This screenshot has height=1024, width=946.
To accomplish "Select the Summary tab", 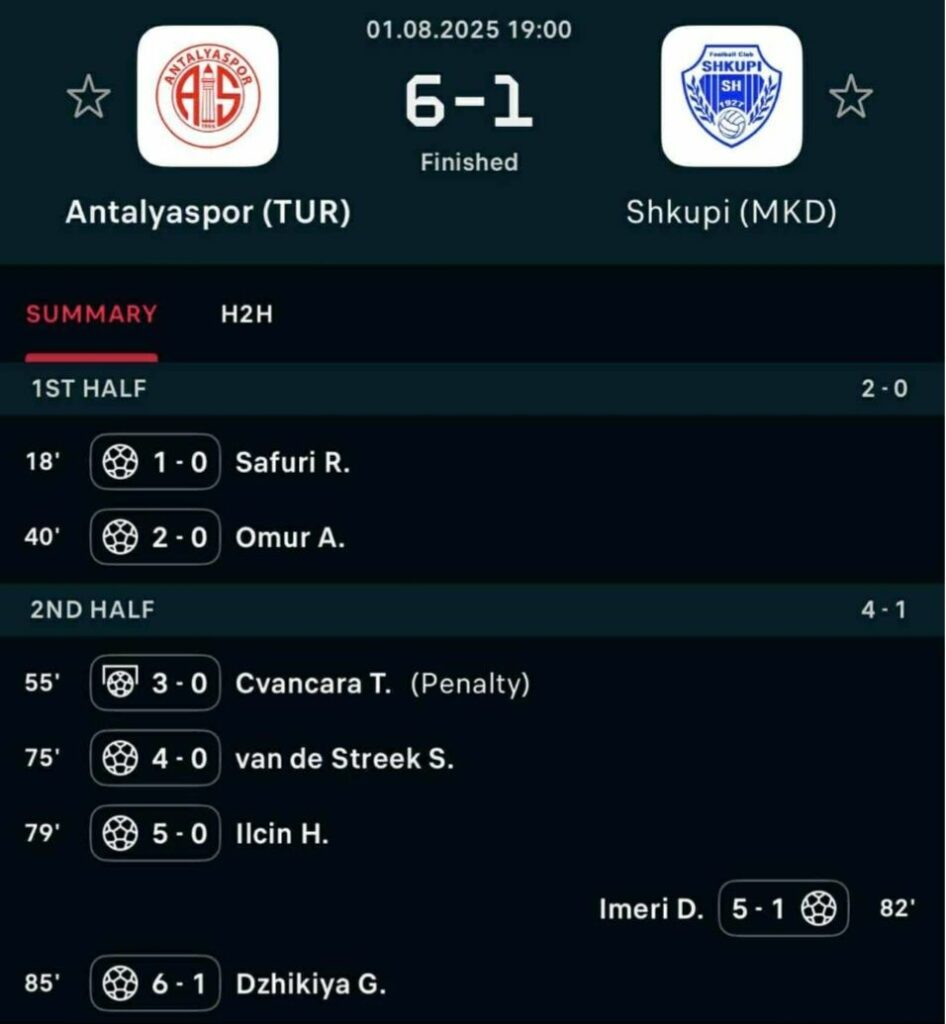I will coord(92,314).
